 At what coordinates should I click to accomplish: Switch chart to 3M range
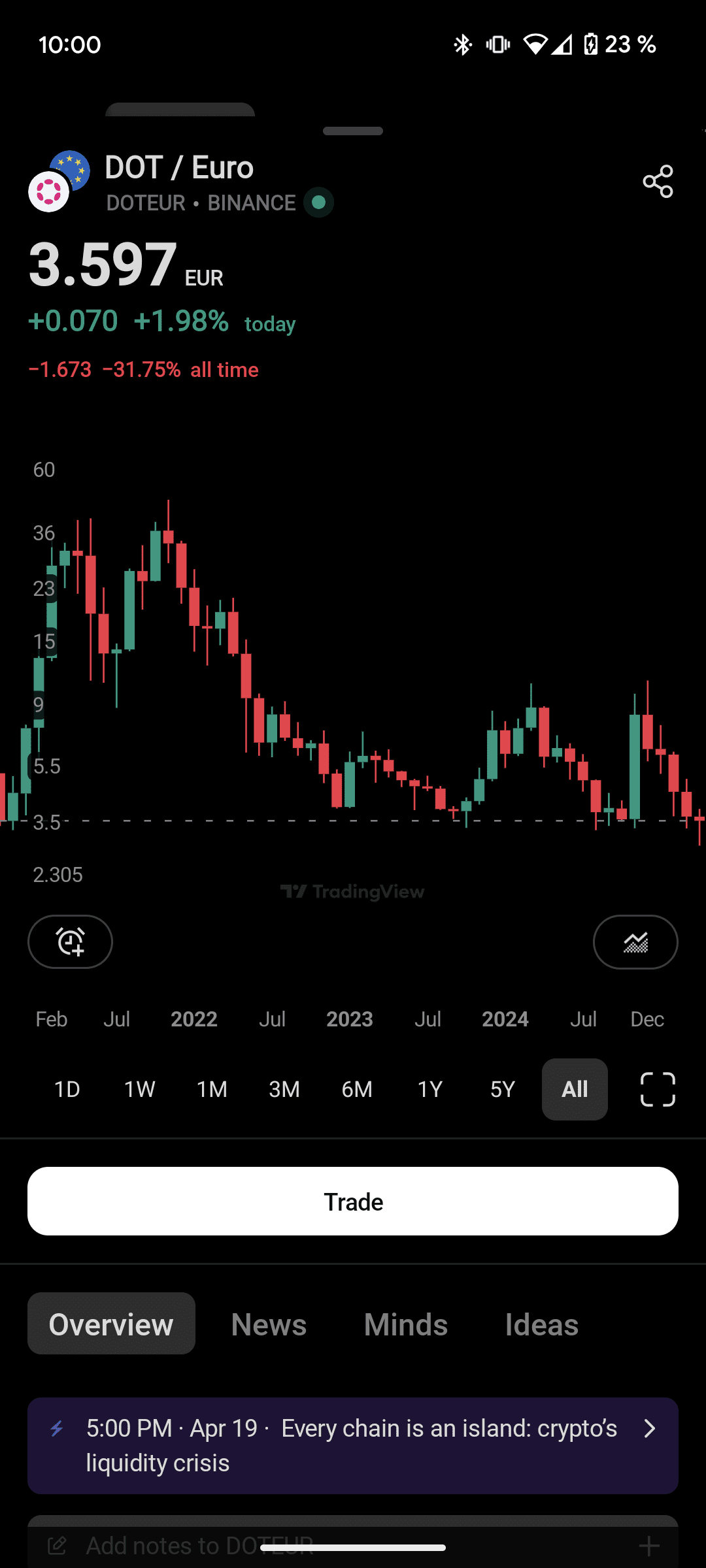click(284, 1089)
